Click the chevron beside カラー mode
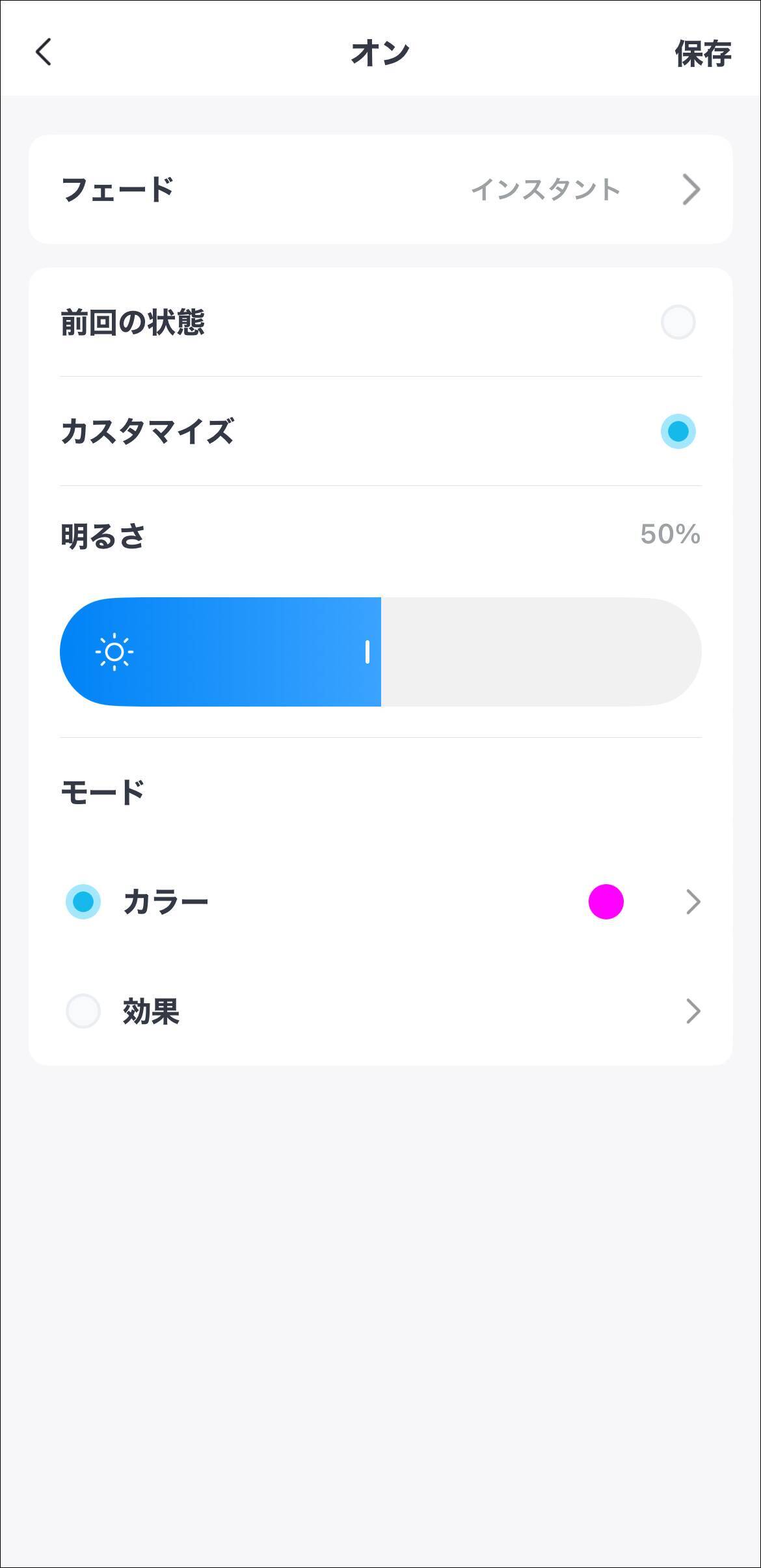The image size is (761, 1568). [691, 902]
